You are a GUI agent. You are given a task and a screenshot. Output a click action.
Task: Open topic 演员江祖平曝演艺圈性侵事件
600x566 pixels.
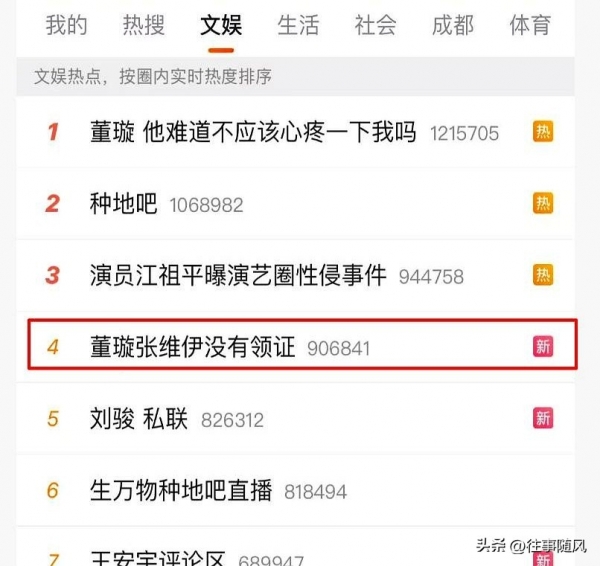[x=237, y=276]
